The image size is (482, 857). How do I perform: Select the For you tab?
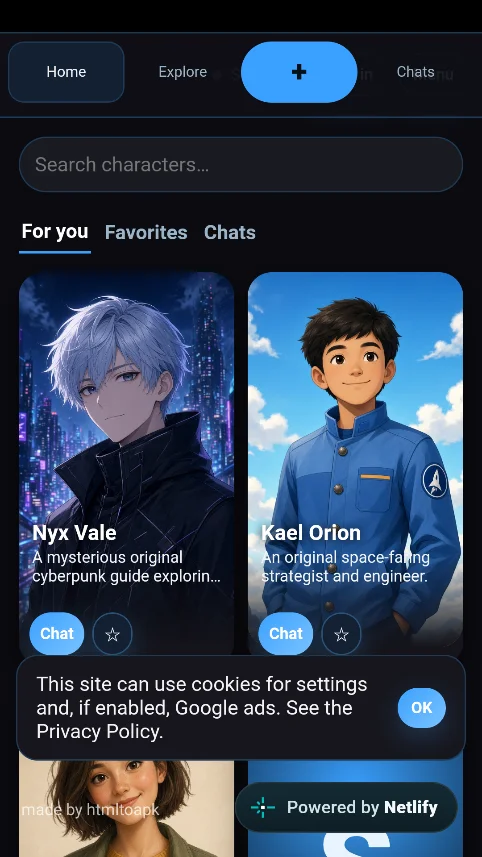(x=55, y=232)
